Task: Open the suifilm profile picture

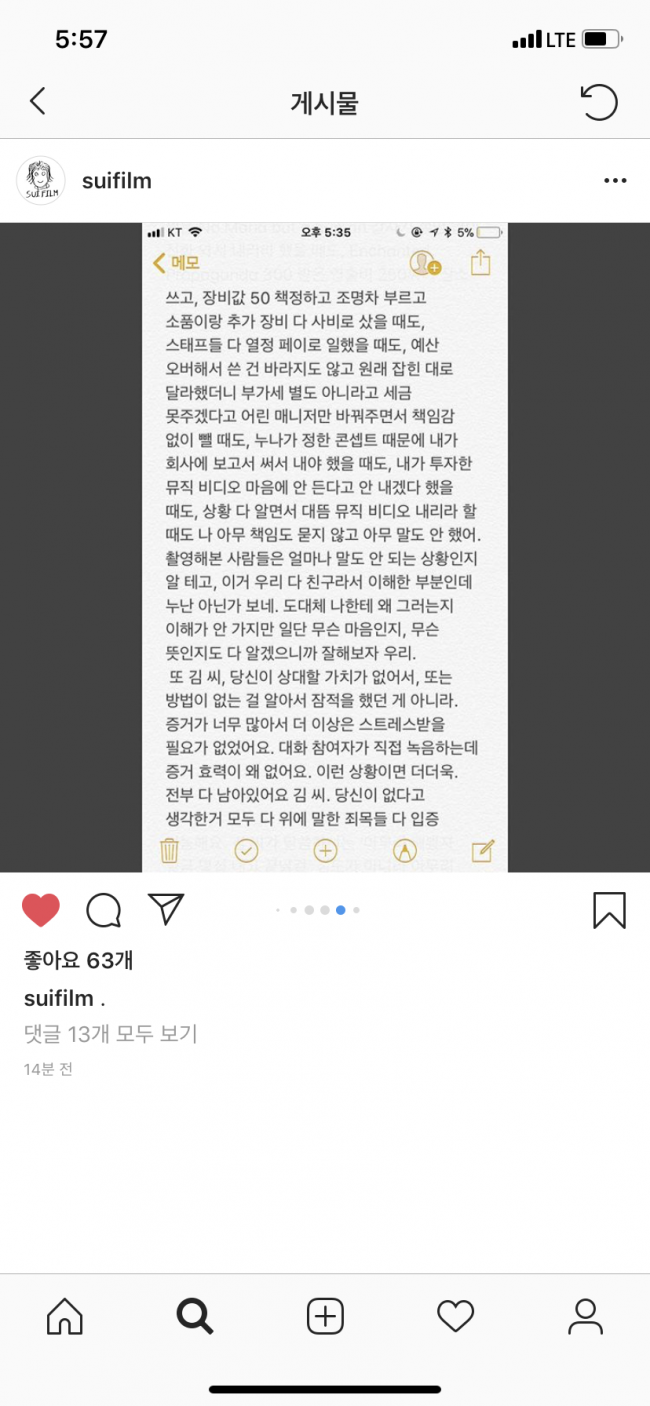Action: click(x=41, y=181)
